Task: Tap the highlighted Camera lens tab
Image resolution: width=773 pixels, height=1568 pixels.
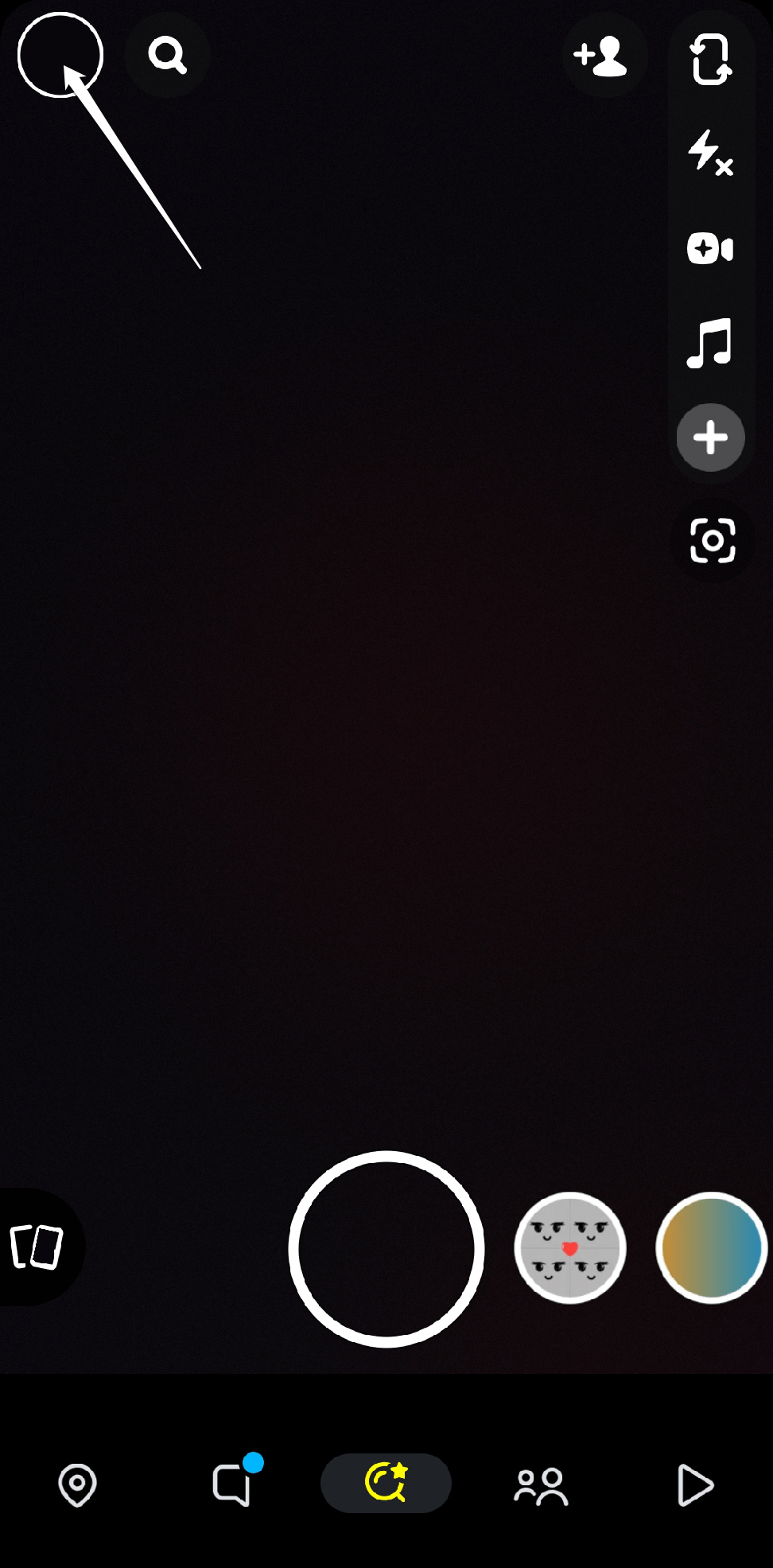Action: (x=386, y=1483)
